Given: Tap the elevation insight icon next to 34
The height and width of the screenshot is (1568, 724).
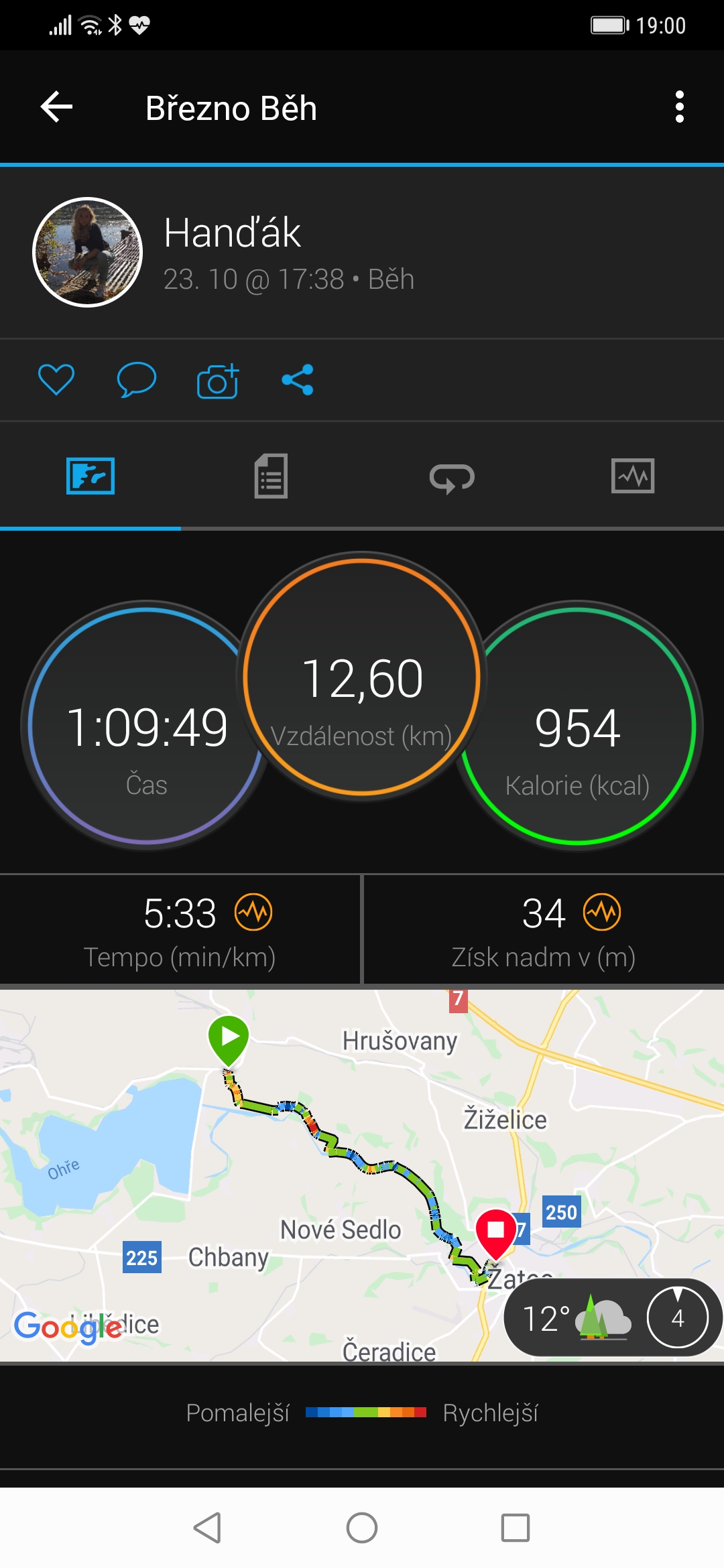Looking at the screenshot, I should [x=602, y=912].
